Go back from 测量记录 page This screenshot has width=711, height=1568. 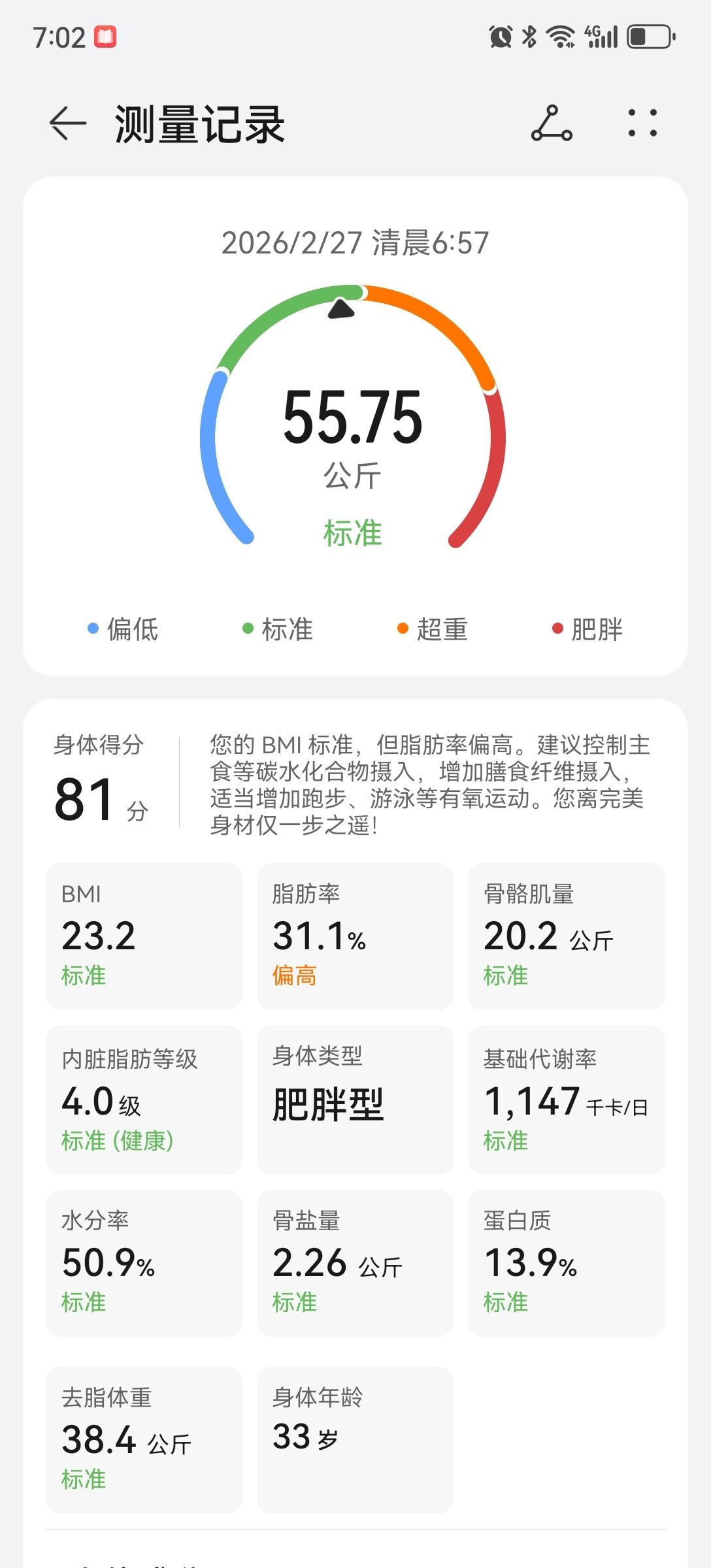point(68,123)
